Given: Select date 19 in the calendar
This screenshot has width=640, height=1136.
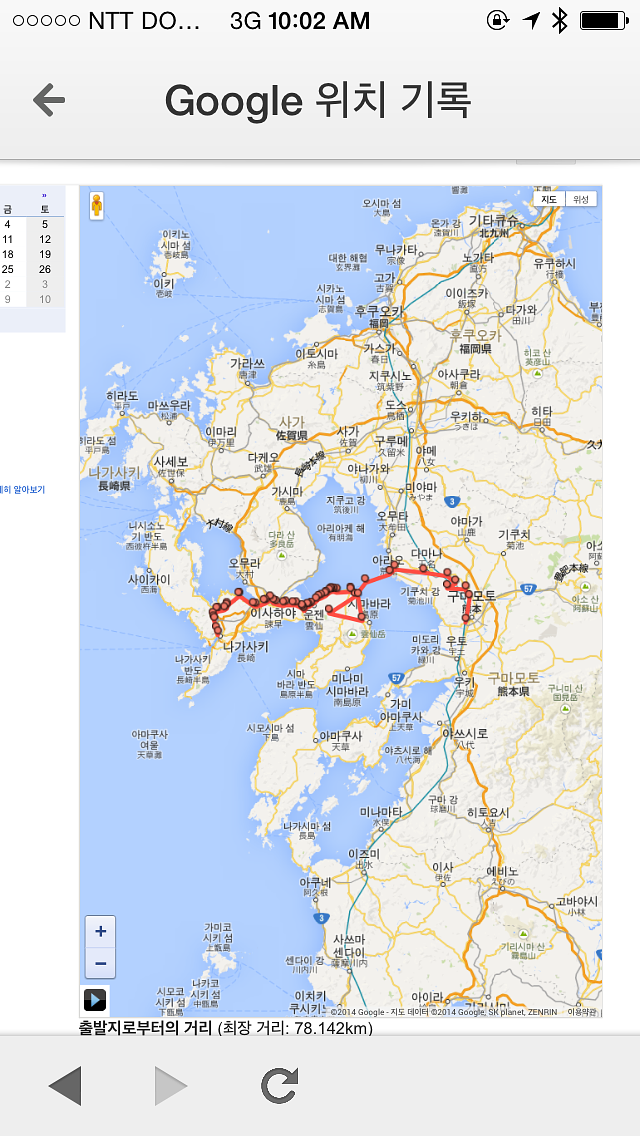Looking at the screenshot, I should (x=45, y=254).
